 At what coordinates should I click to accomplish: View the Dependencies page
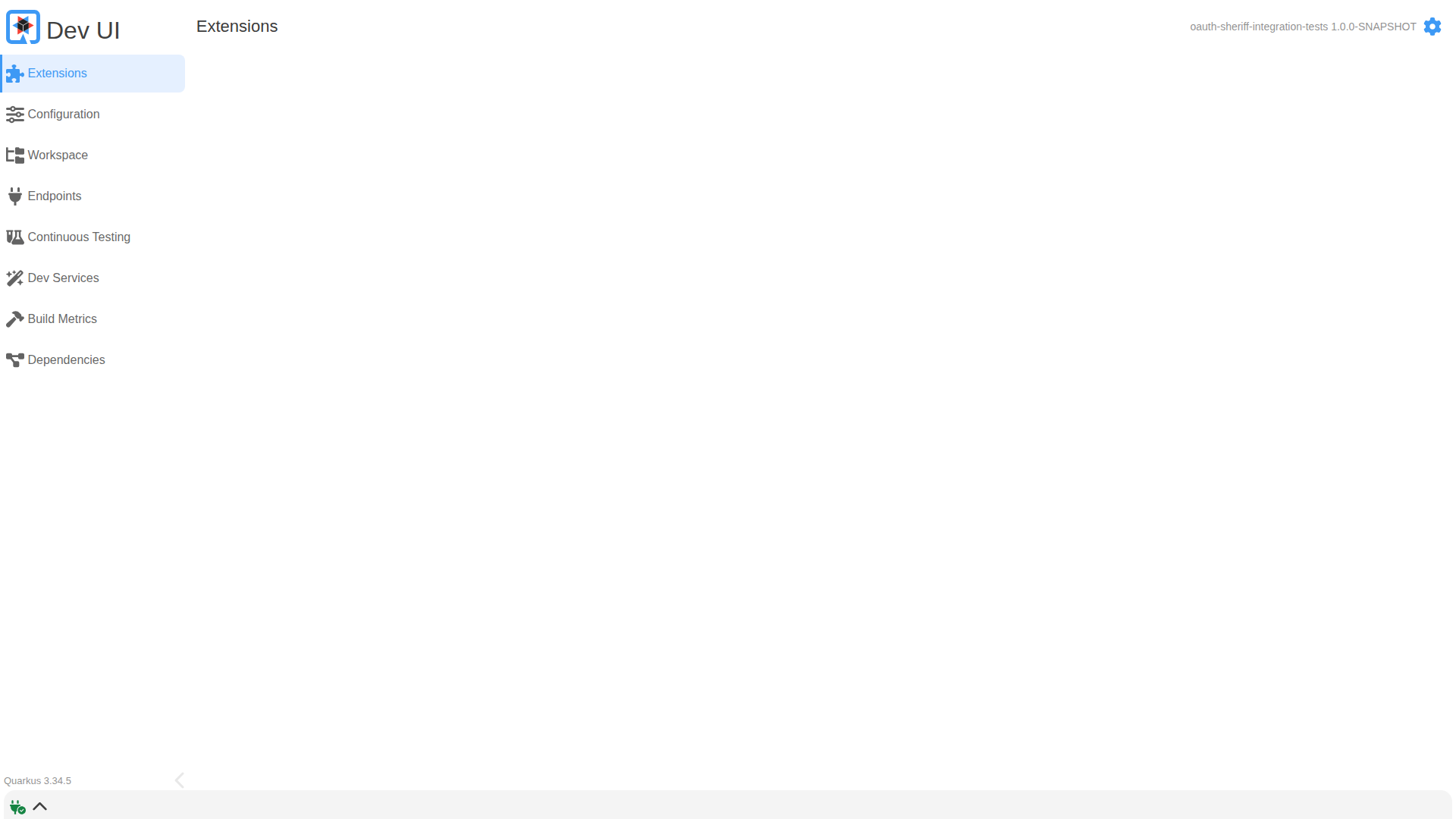tap(66, 360)
